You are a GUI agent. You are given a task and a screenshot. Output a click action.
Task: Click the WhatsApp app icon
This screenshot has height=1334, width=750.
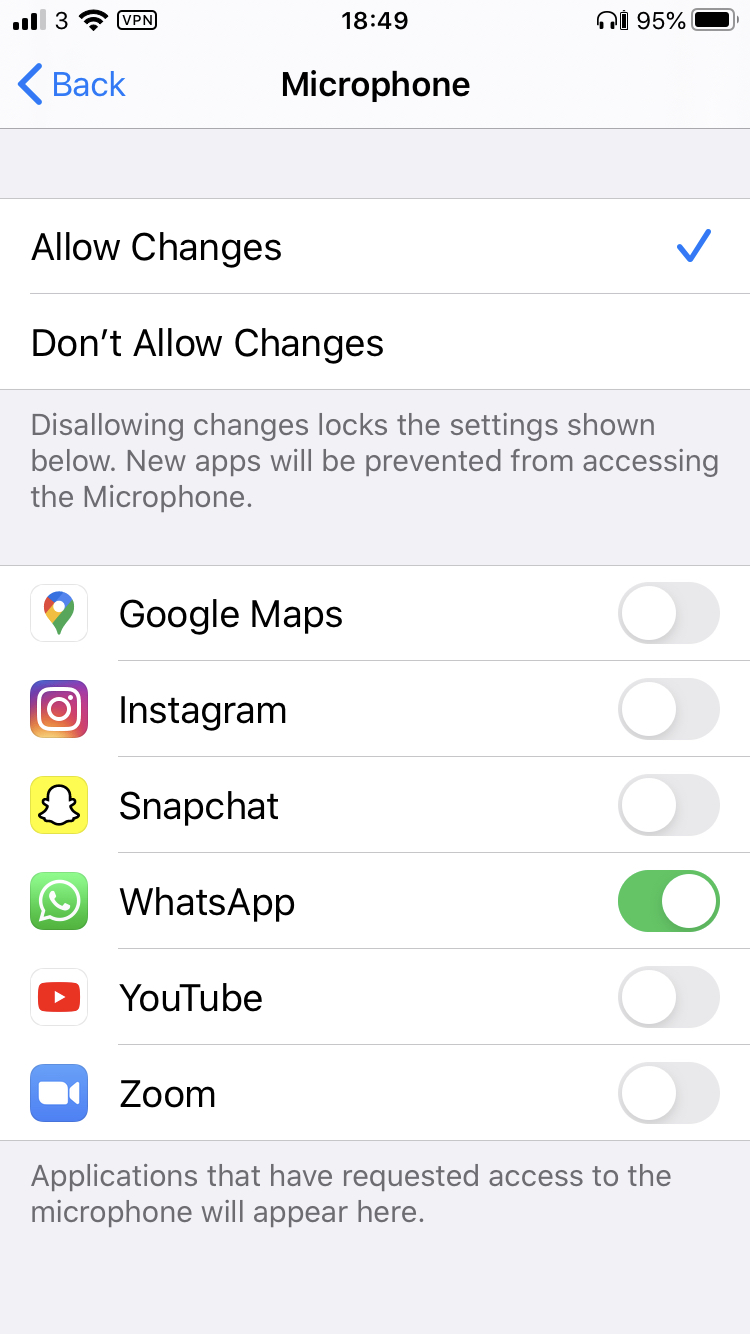point(58,901)
